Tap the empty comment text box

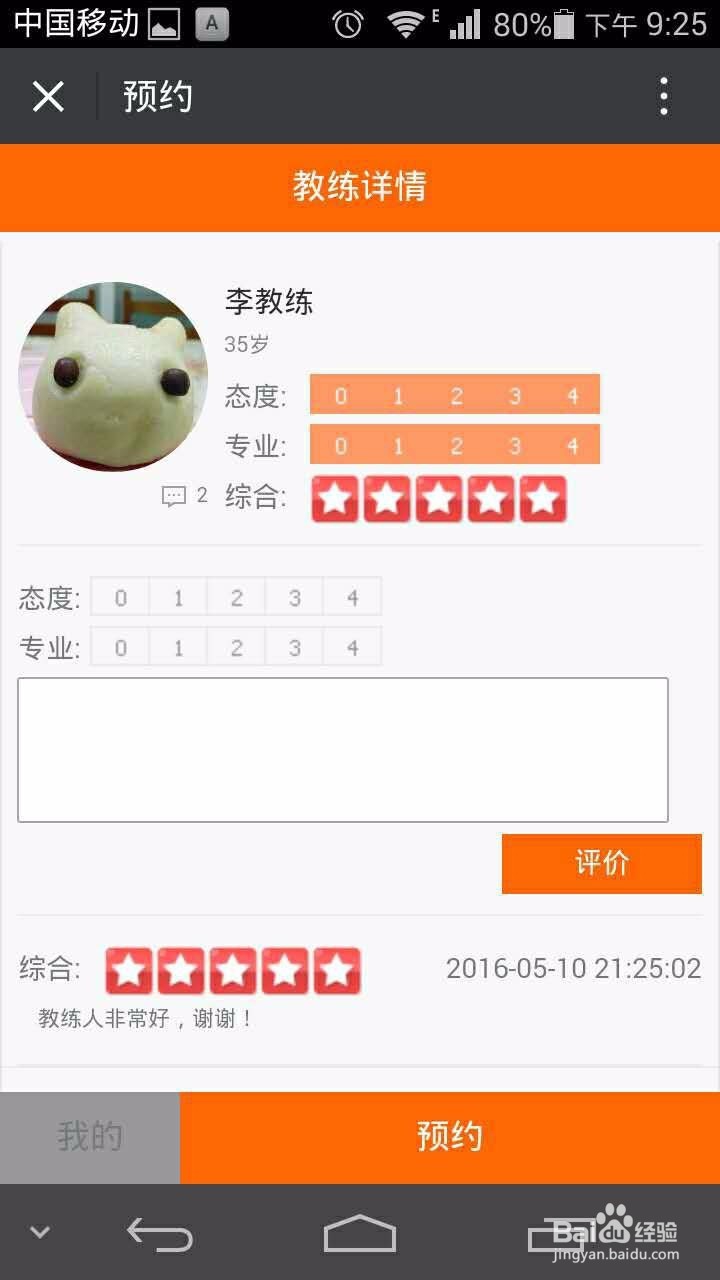tap(342, 748)
